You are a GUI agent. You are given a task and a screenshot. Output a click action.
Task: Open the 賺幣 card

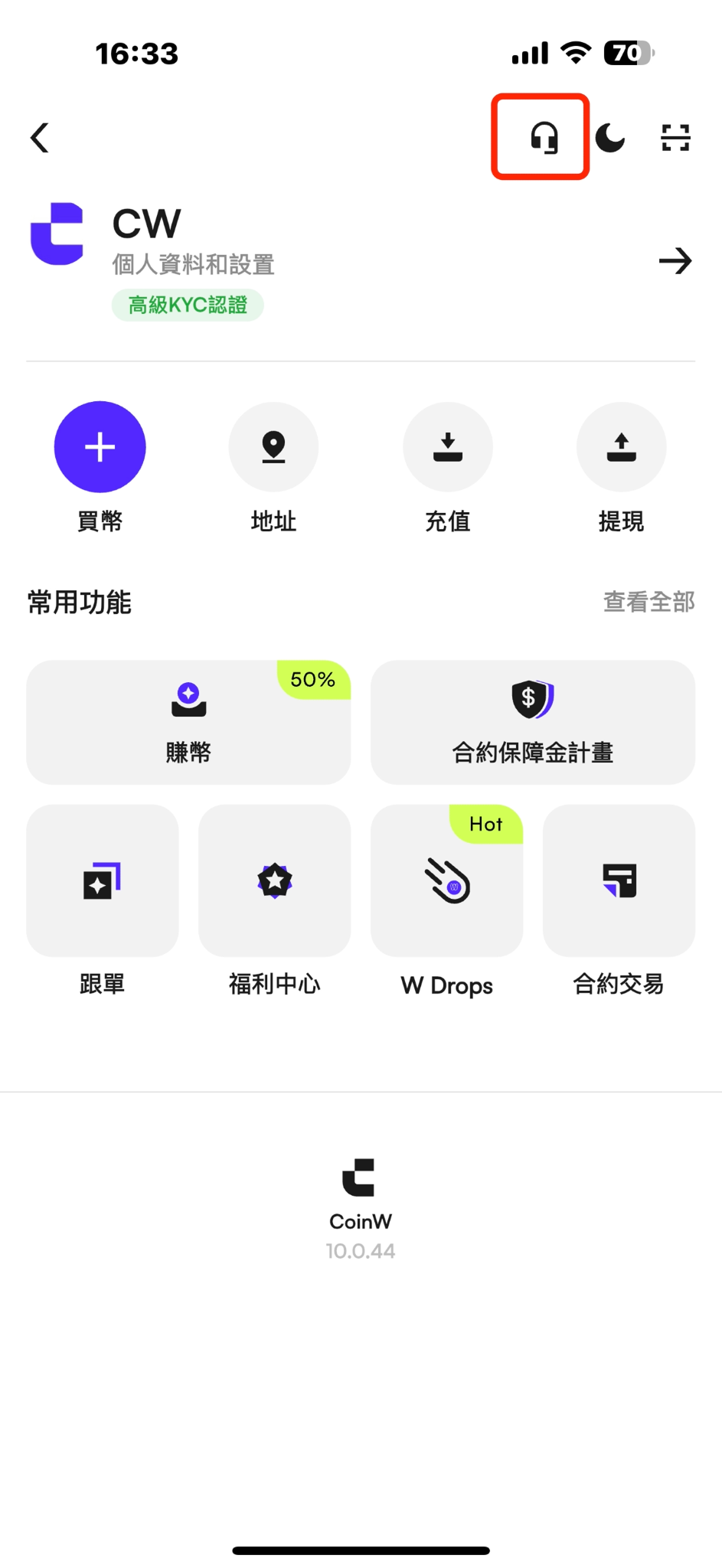coord(188,722)
